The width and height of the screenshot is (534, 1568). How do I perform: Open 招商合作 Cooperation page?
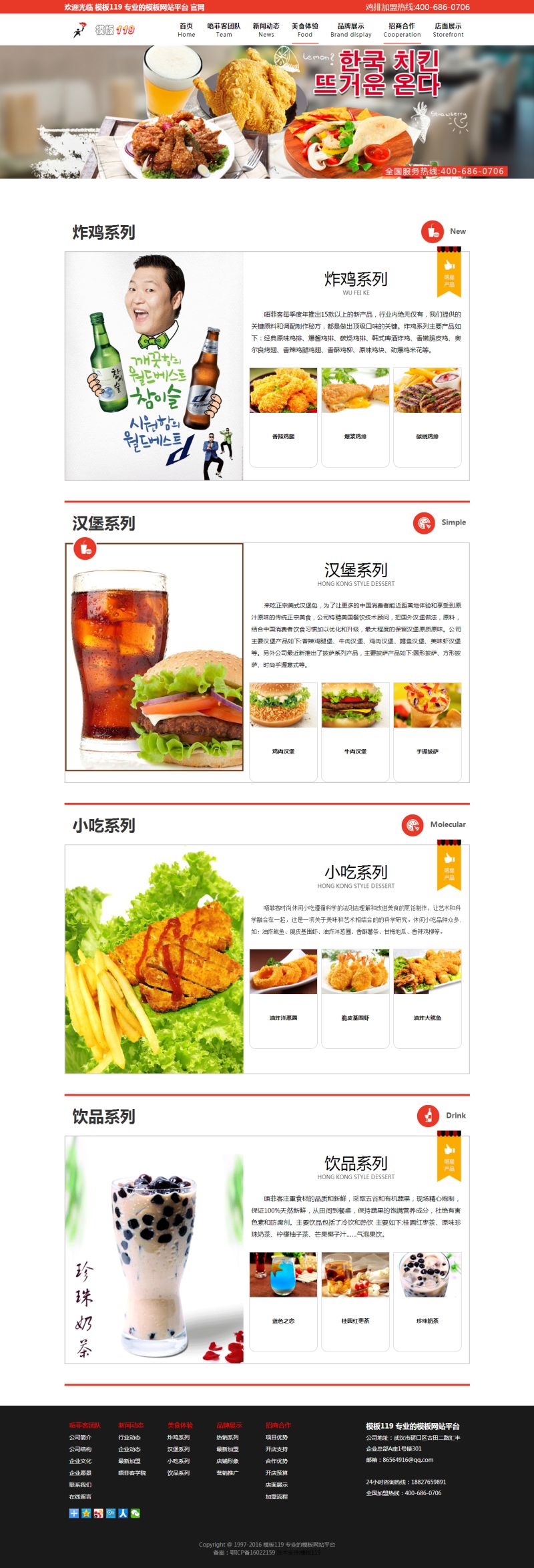(402, 30)
